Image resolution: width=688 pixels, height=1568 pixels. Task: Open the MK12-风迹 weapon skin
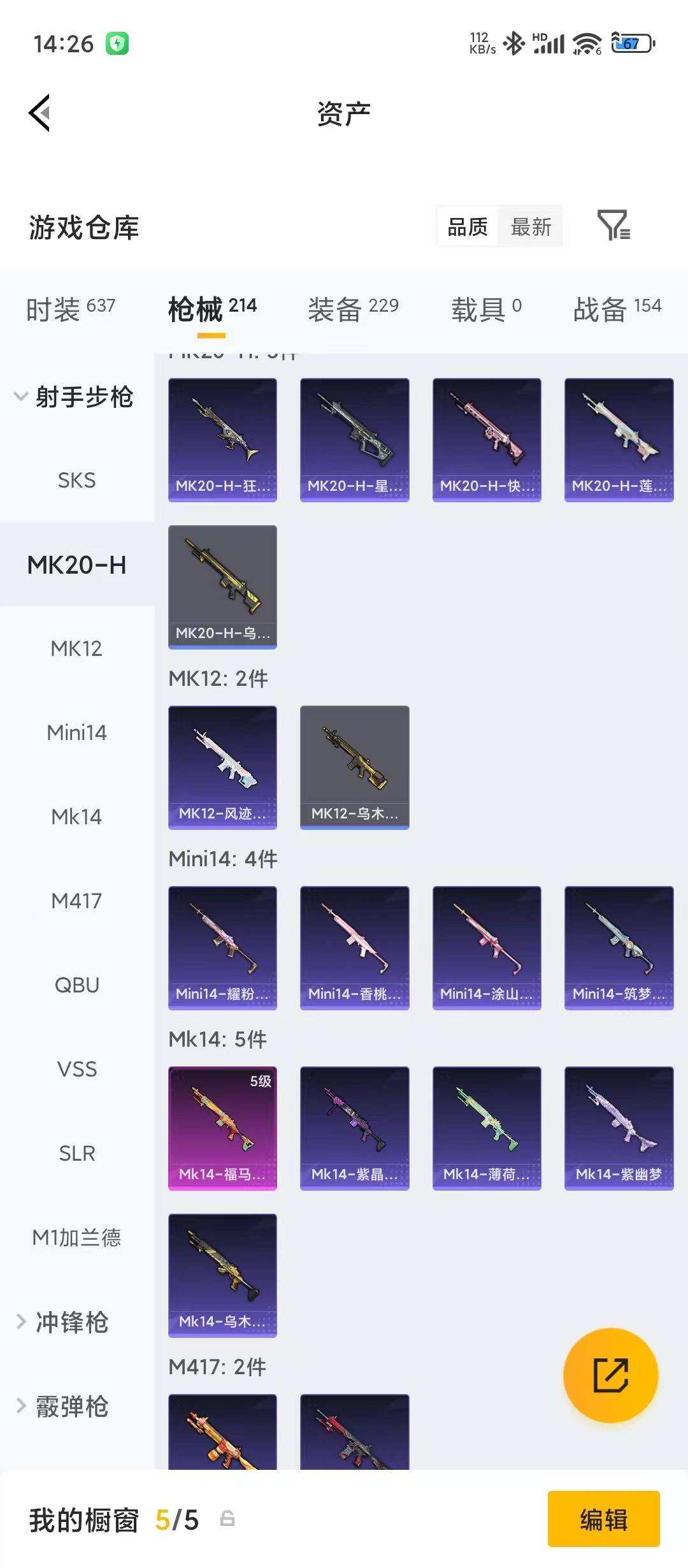point(222,767)
